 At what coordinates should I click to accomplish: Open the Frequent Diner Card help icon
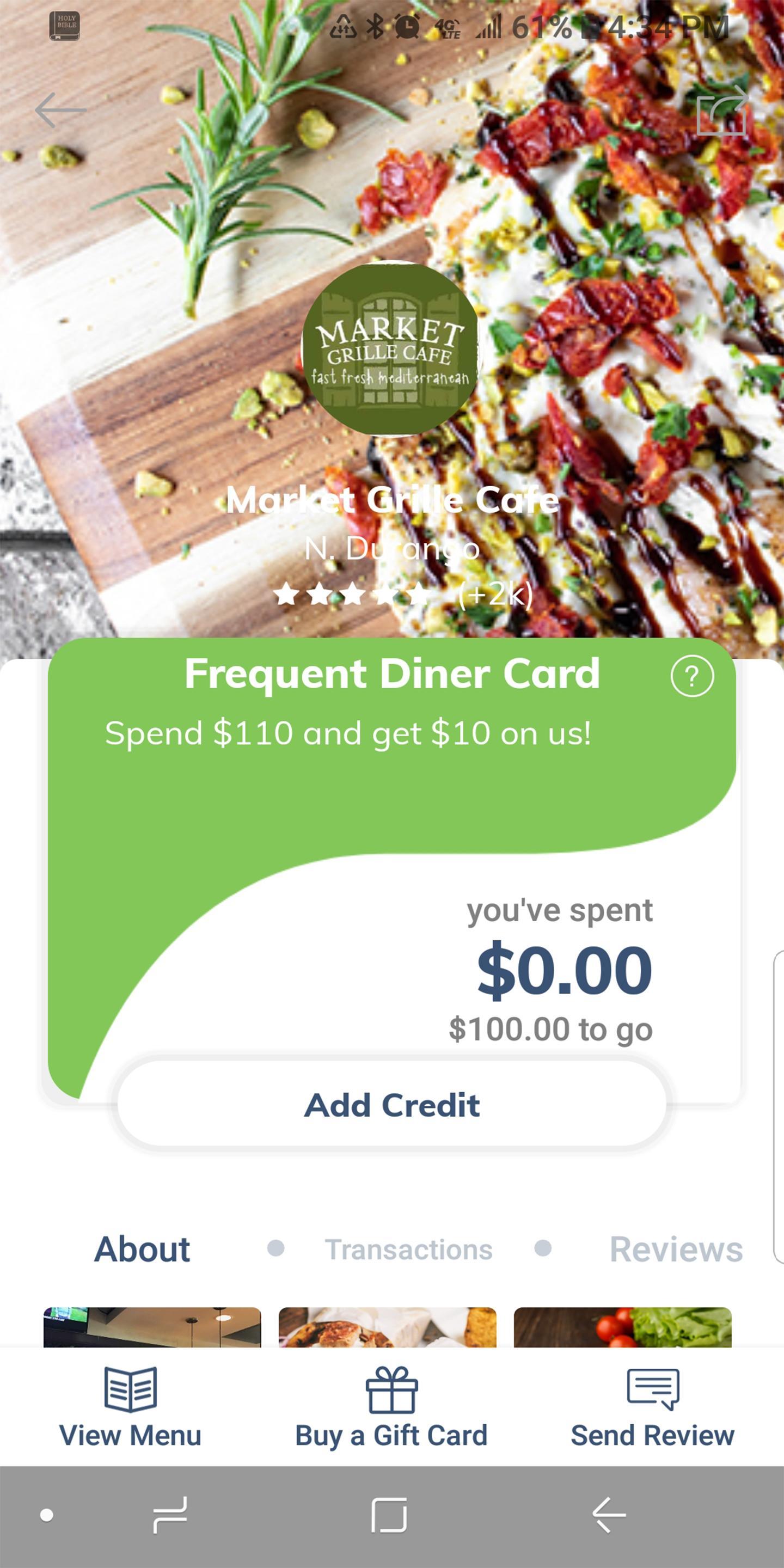[x=692, y=676]
